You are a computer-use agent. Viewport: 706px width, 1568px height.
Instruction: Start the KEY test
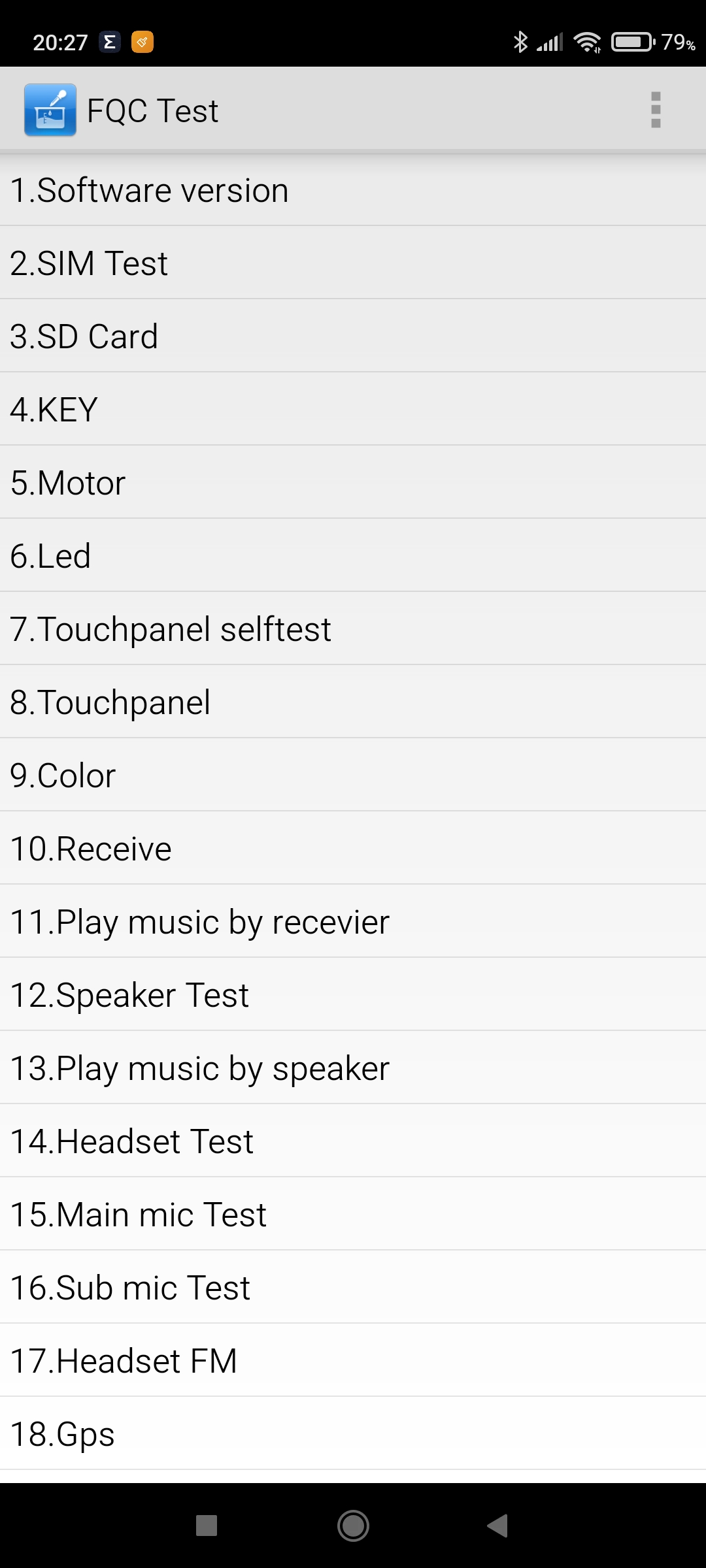coord(353,410)
